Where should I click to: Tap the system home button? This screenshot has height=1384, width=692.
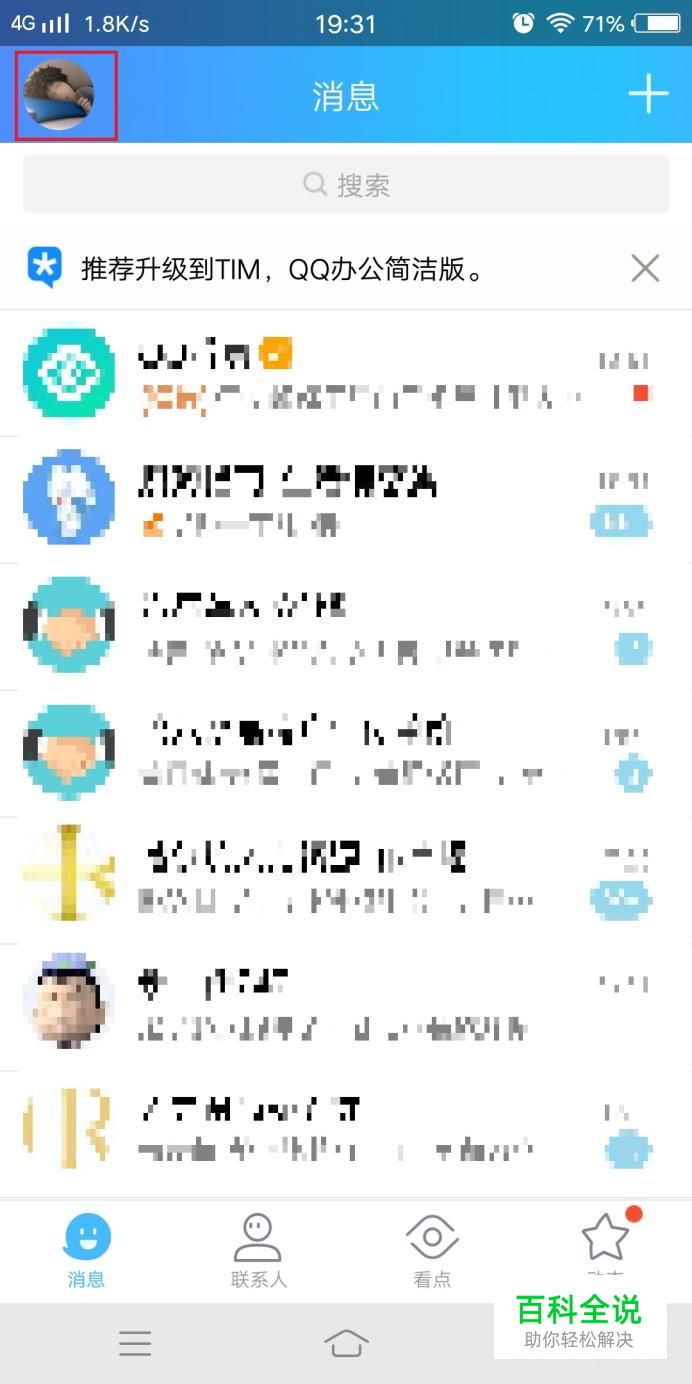point(346,1343)
